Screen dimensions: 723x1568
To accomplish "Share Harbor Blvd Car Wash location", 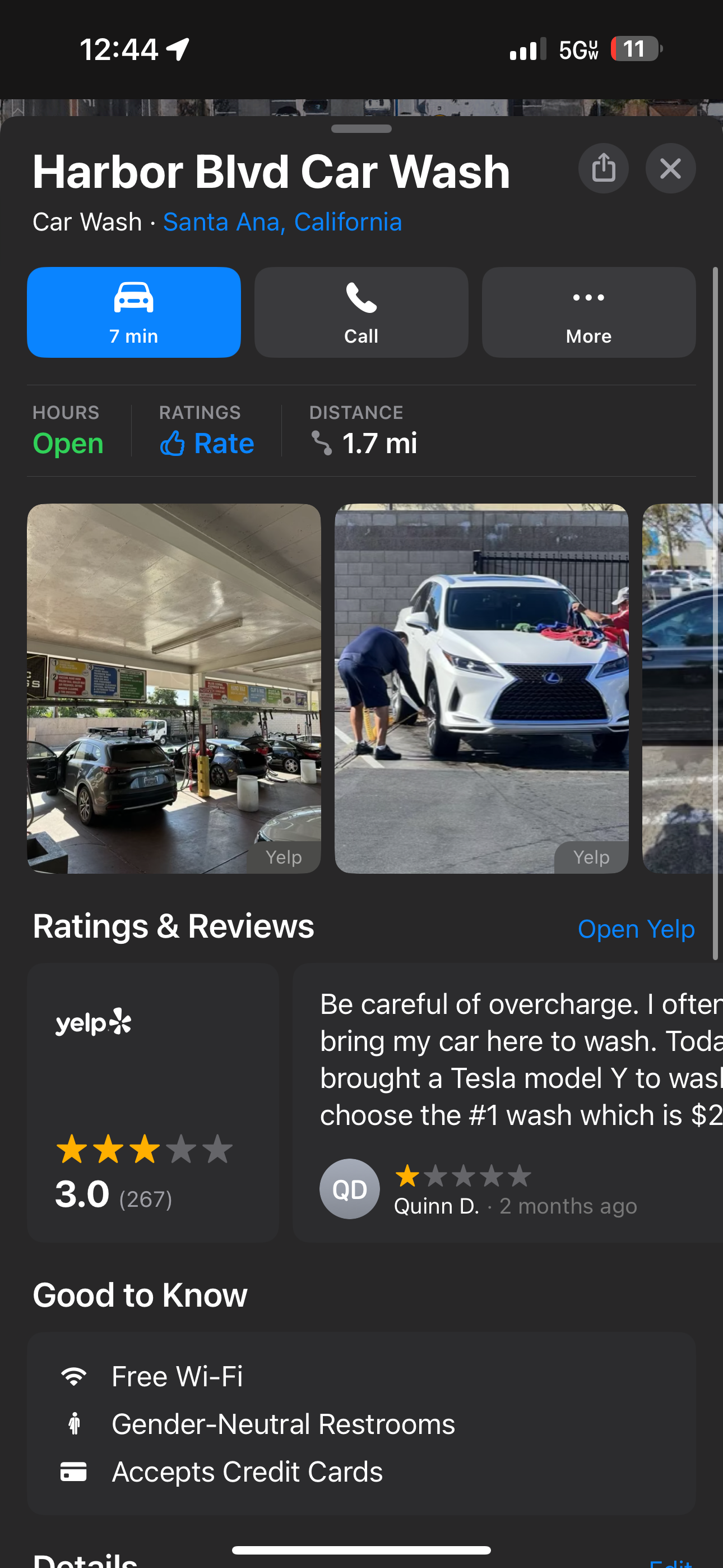I will coord(603,168).
